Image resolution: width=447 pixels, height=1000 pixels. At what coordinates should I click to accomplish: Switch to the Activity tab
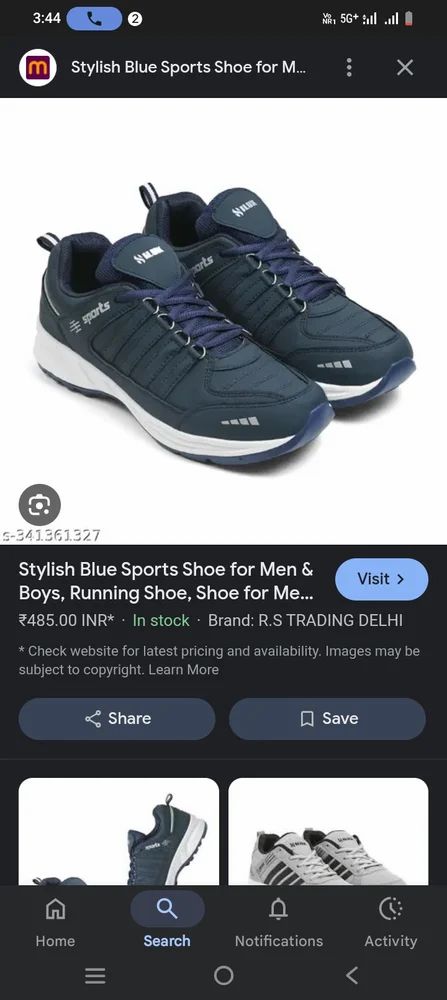[390, 920]
